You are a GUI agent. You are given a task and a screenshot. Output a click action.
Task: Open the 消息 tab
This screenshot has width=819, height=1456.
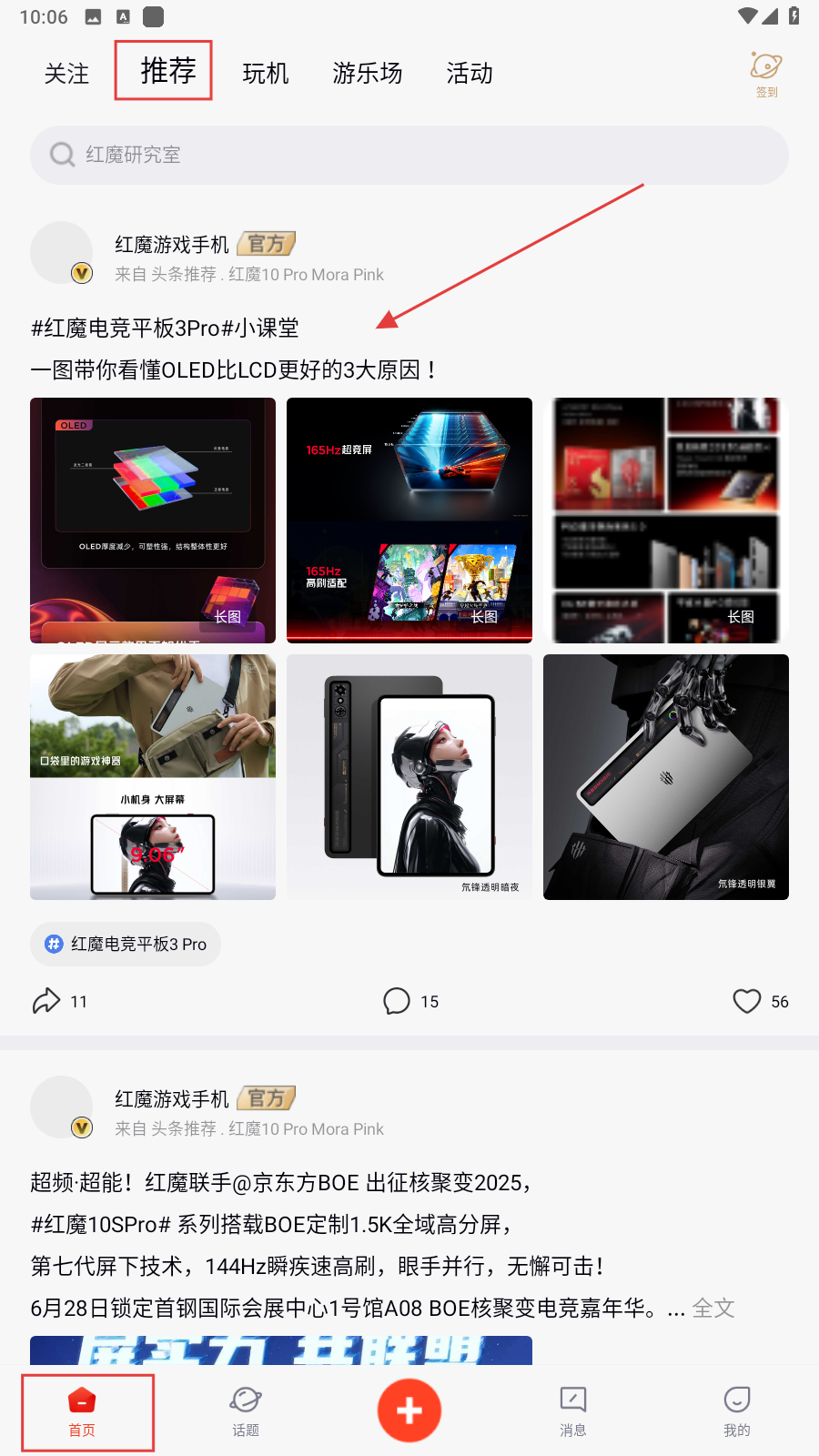click(x=572, y=1410)
